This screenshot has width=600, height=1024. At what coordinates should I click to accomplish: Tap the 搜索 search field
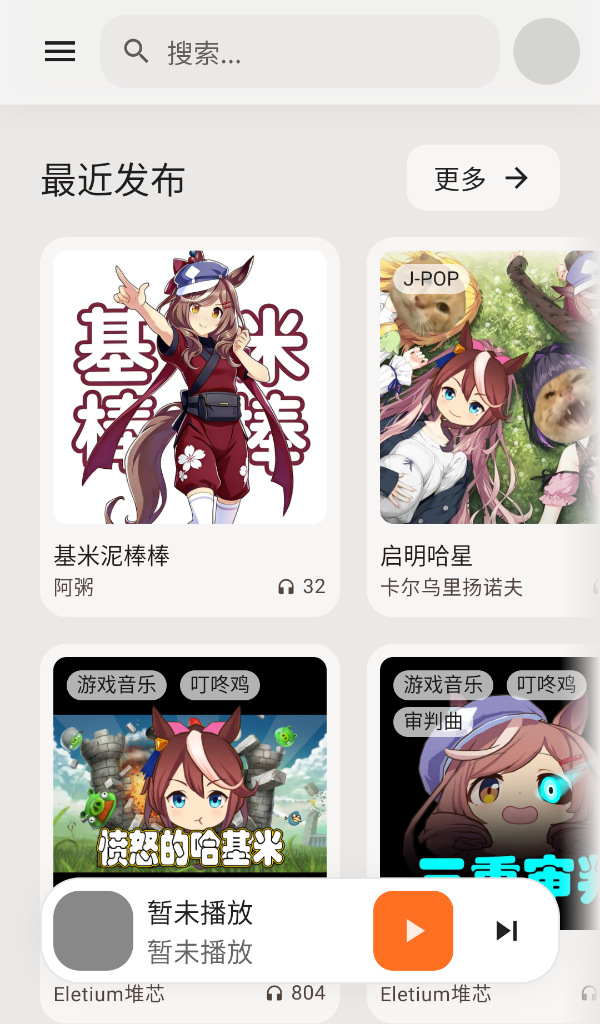[x=300, y=52]
